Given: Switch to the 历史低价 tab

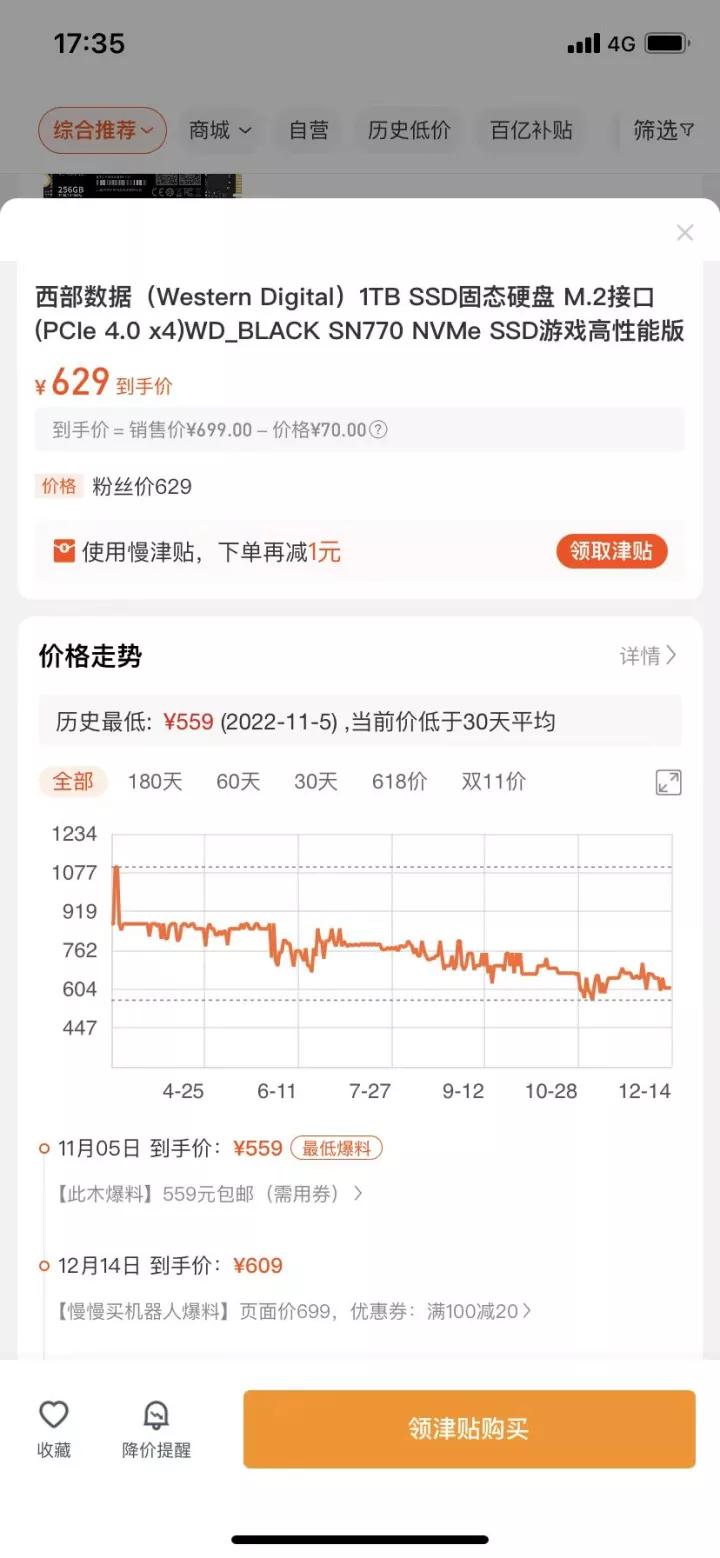Looking at the screenshot, I should pyautogui.click(x=408, y=130).
